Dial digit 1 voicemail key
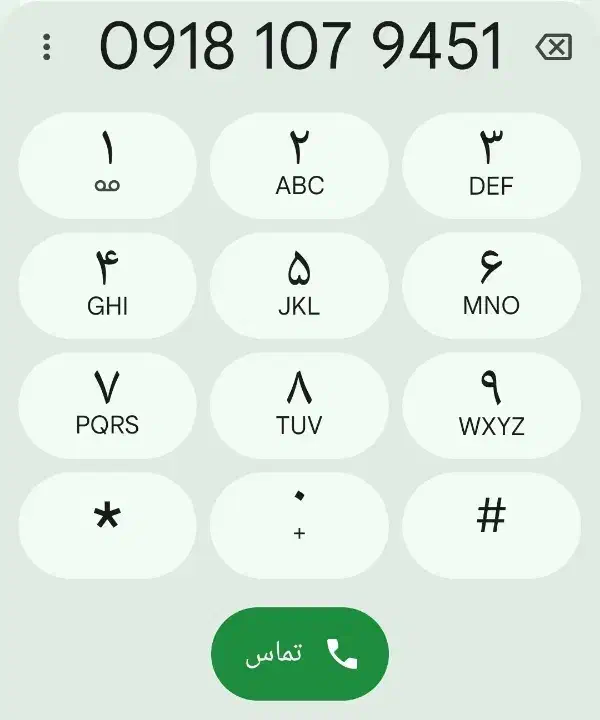 click(x=107, y=166)
